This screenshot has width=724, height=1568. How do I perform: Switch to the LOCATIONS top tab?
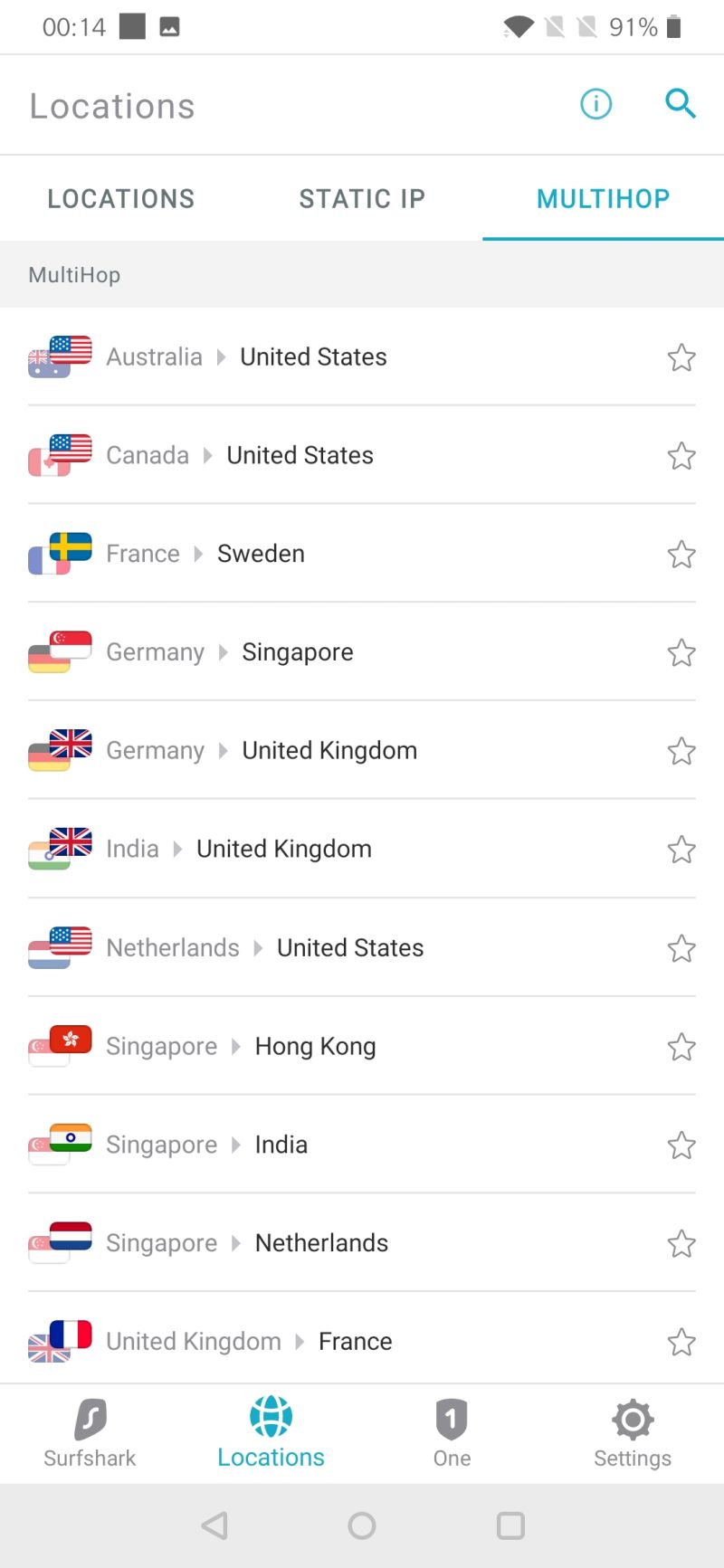point(121,199)
